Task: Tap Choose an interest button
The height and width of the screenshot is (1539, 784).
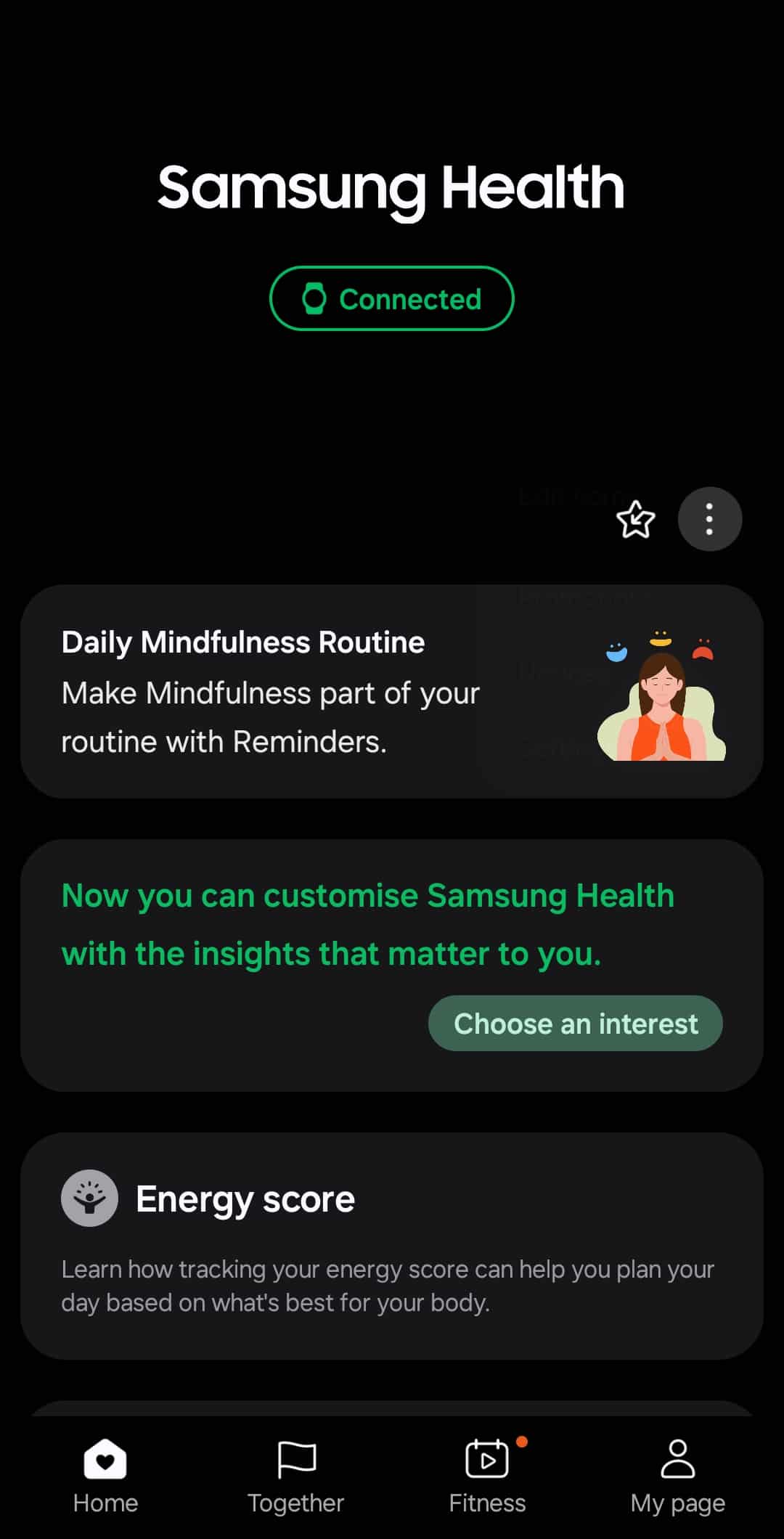Action: pyautogui.click(x=576, y=1024)
